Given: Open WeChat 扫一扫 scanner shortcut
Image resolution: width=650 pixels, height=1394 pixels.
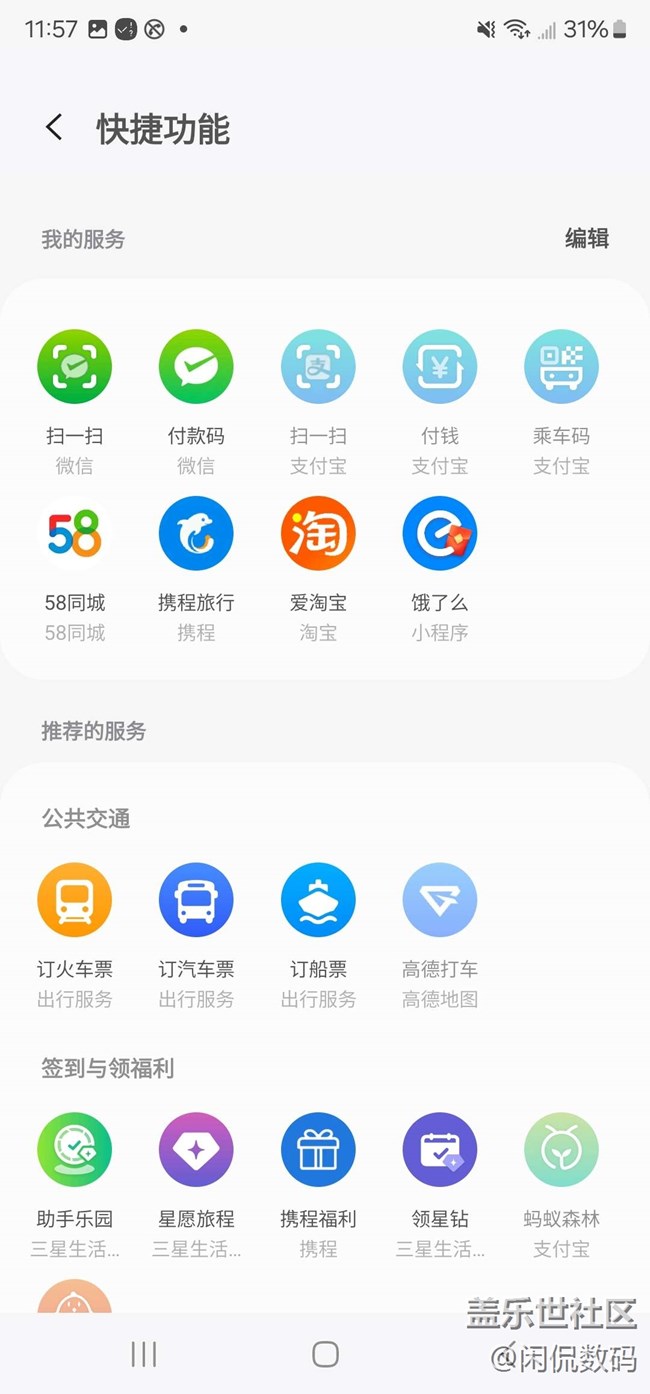Looking at the screenshot, I should [x=75, y=367].
